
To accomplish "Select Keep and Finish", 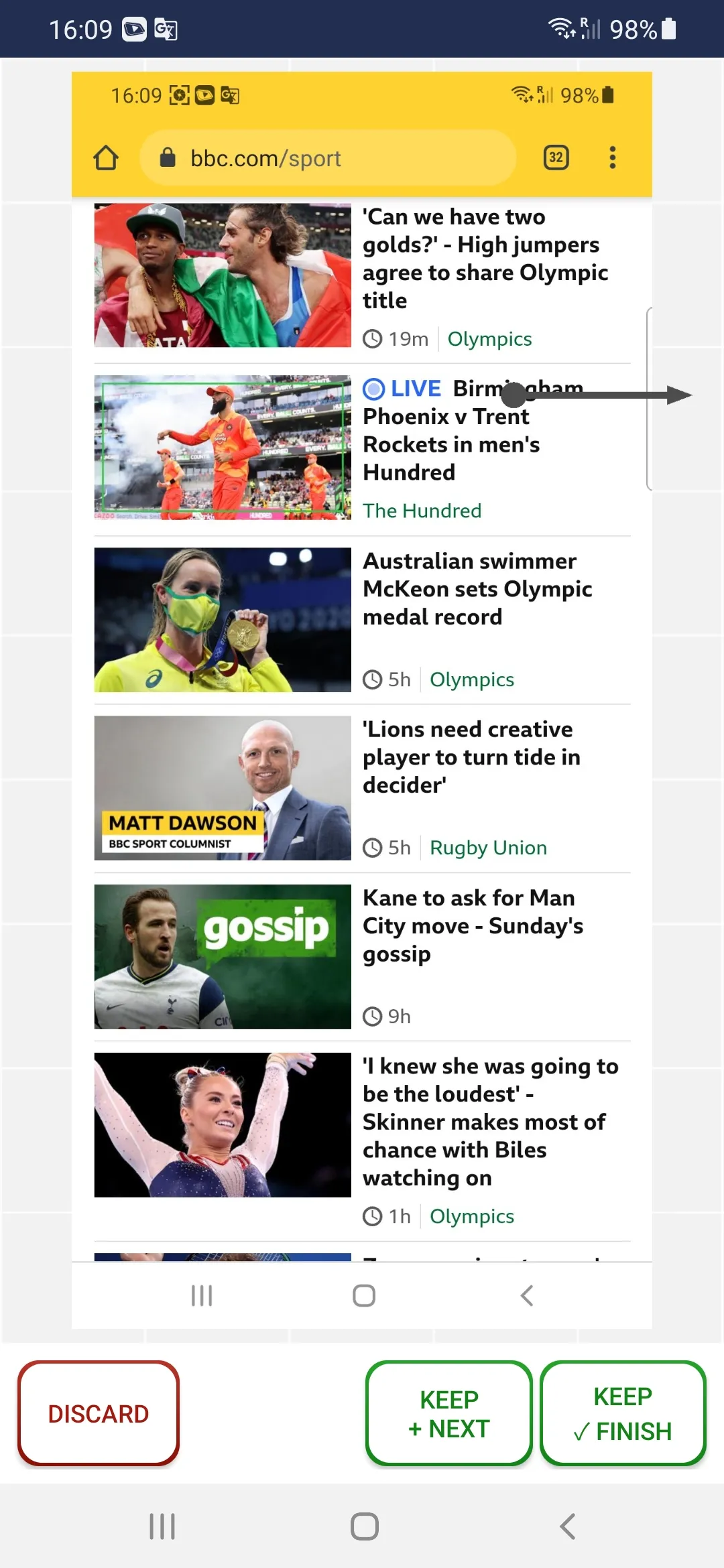I will pyautogui.click(x=623, y=1413).
